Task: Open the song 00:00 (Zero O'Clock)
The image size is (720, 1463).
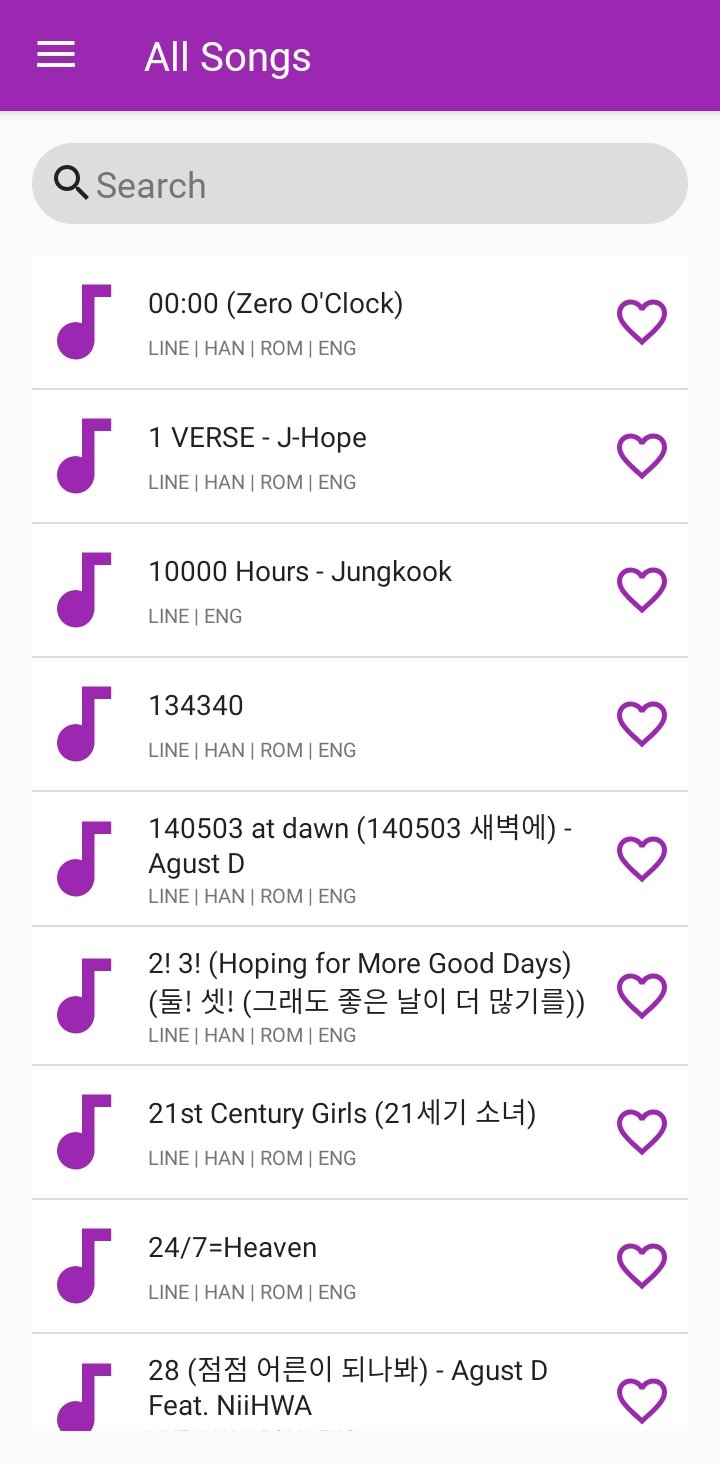Action: 330,322
